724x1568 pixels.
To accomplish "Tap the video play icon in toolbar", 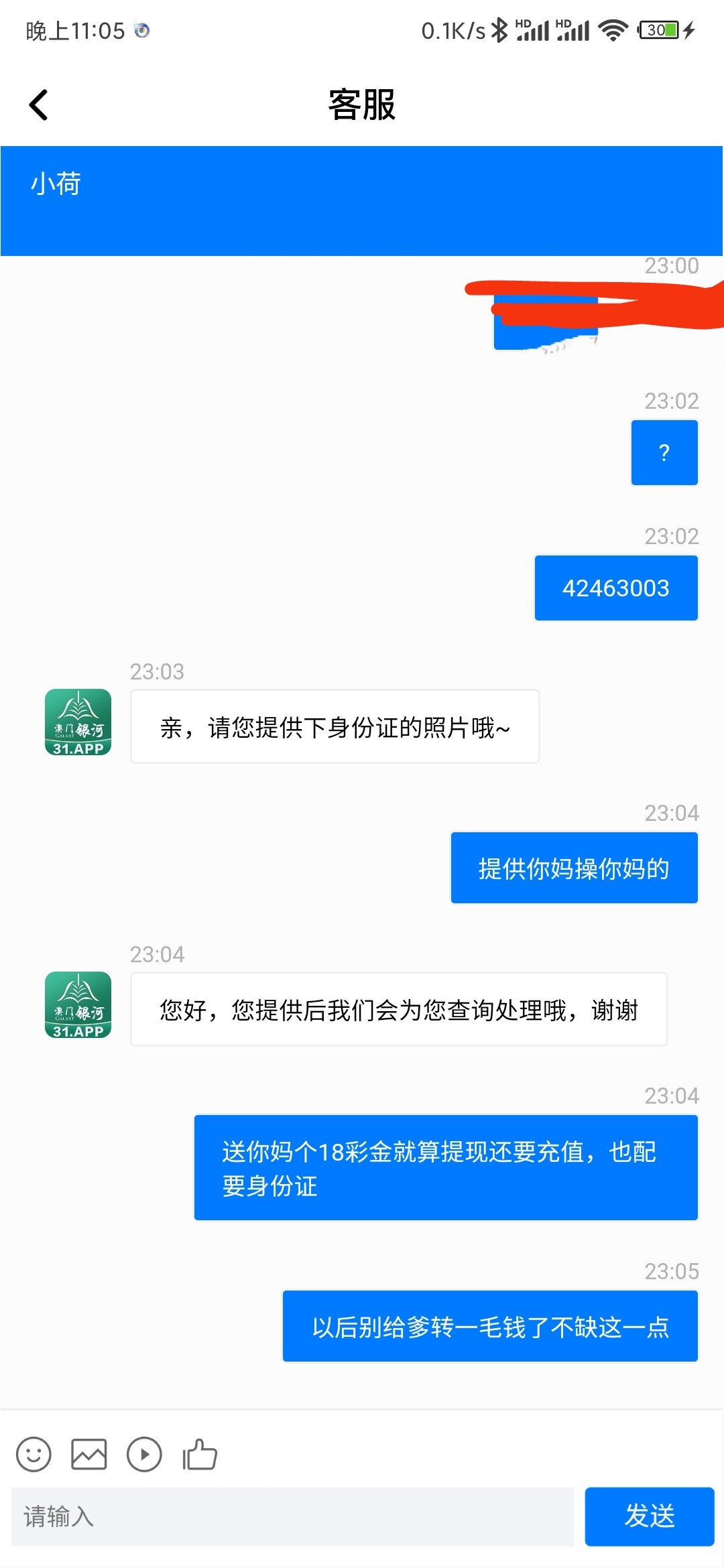I will click(x=145, y=1455).
